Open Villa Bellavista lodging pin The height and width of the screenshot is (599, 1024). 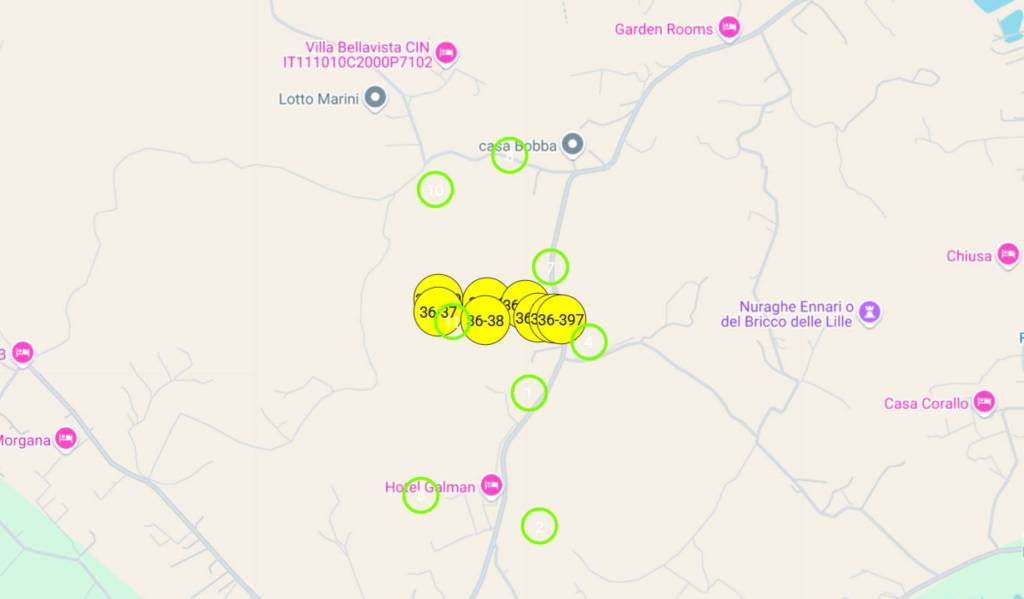pyautogui.click(x=446, y=51)
